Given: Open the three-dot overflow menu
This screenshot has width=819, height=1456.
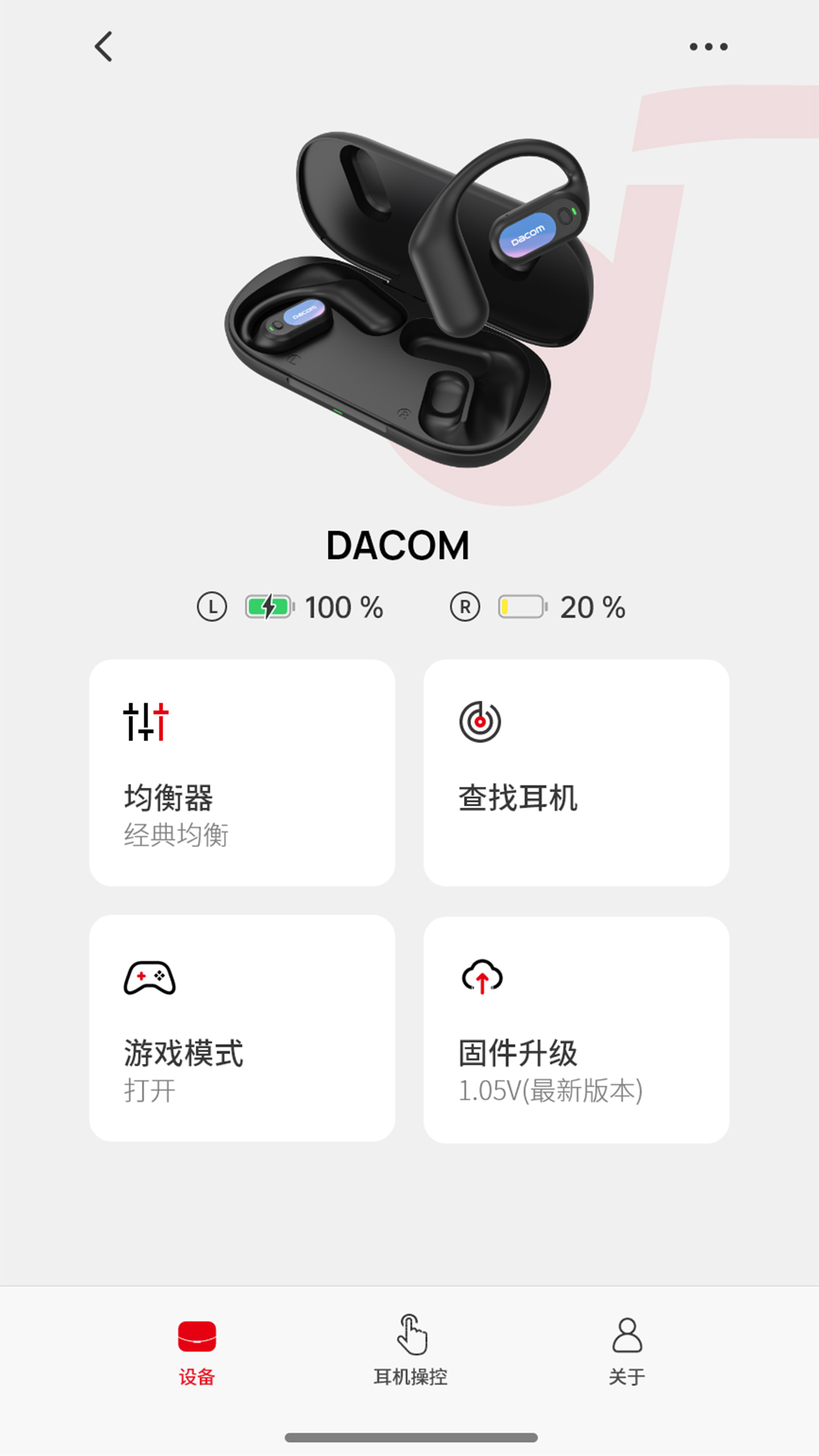Looking at the screenshot, I should pyautogui.click(x=708, y=47).
